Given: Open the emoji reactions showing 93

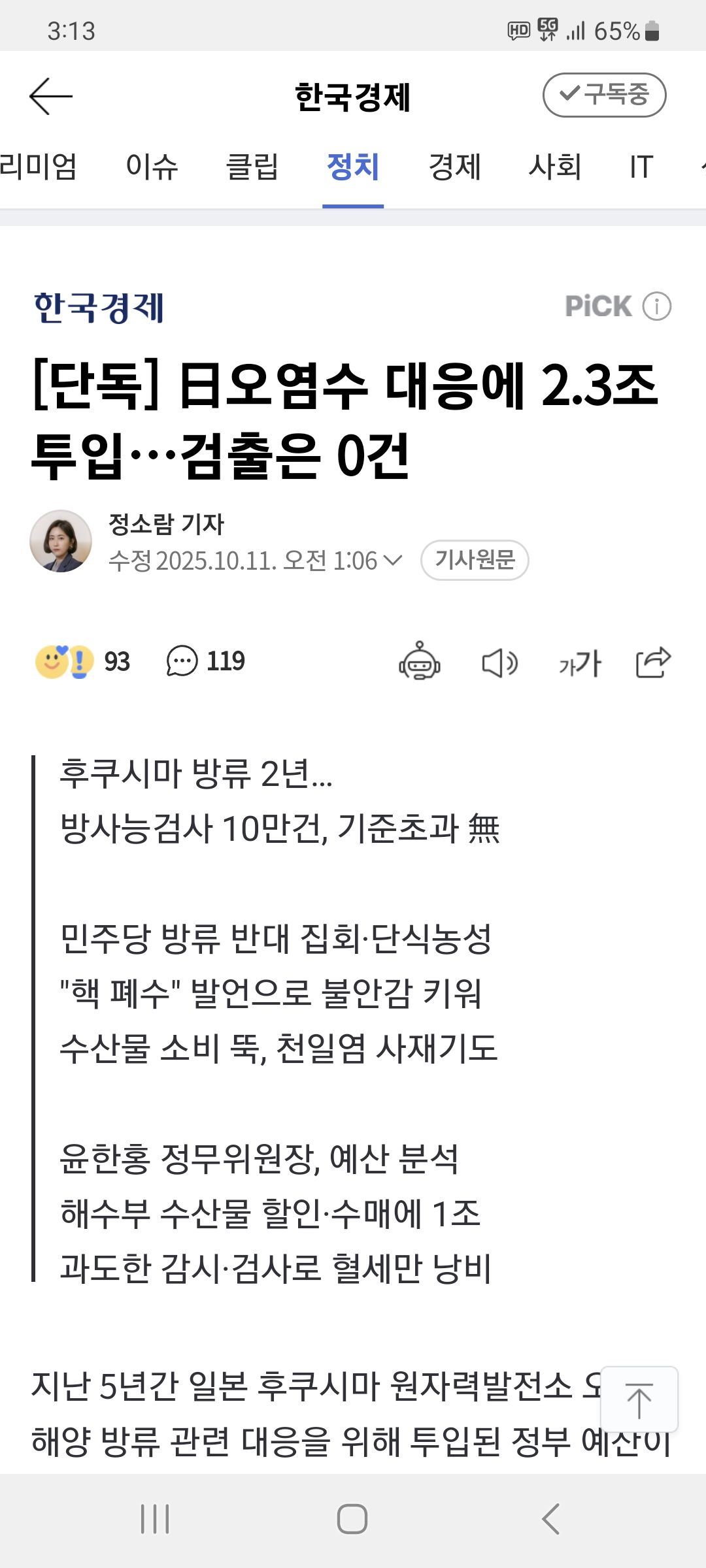Looking at the screenshot, I should point(82,661).
